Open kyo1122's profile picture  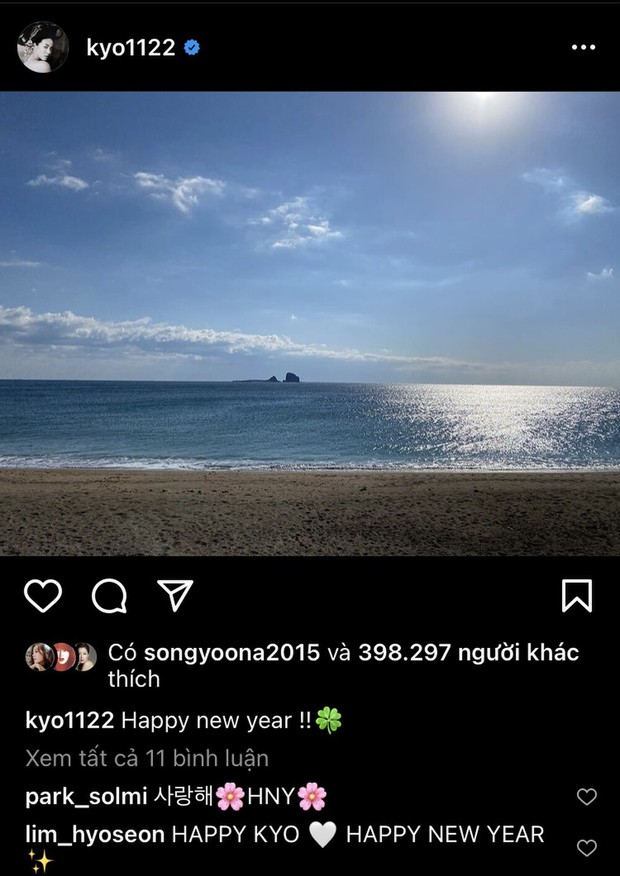coord(42,47)
